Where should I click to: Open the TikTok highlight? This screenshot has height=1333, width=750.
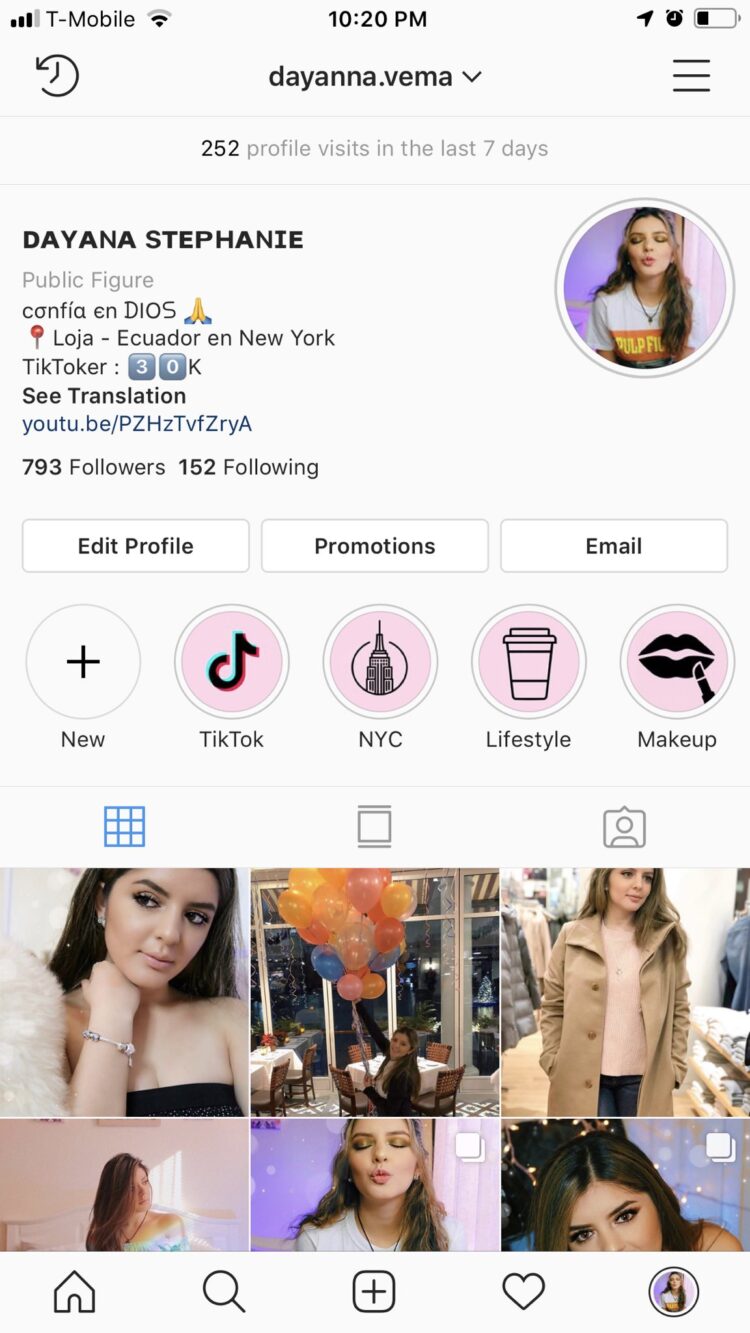click(232, 662)
